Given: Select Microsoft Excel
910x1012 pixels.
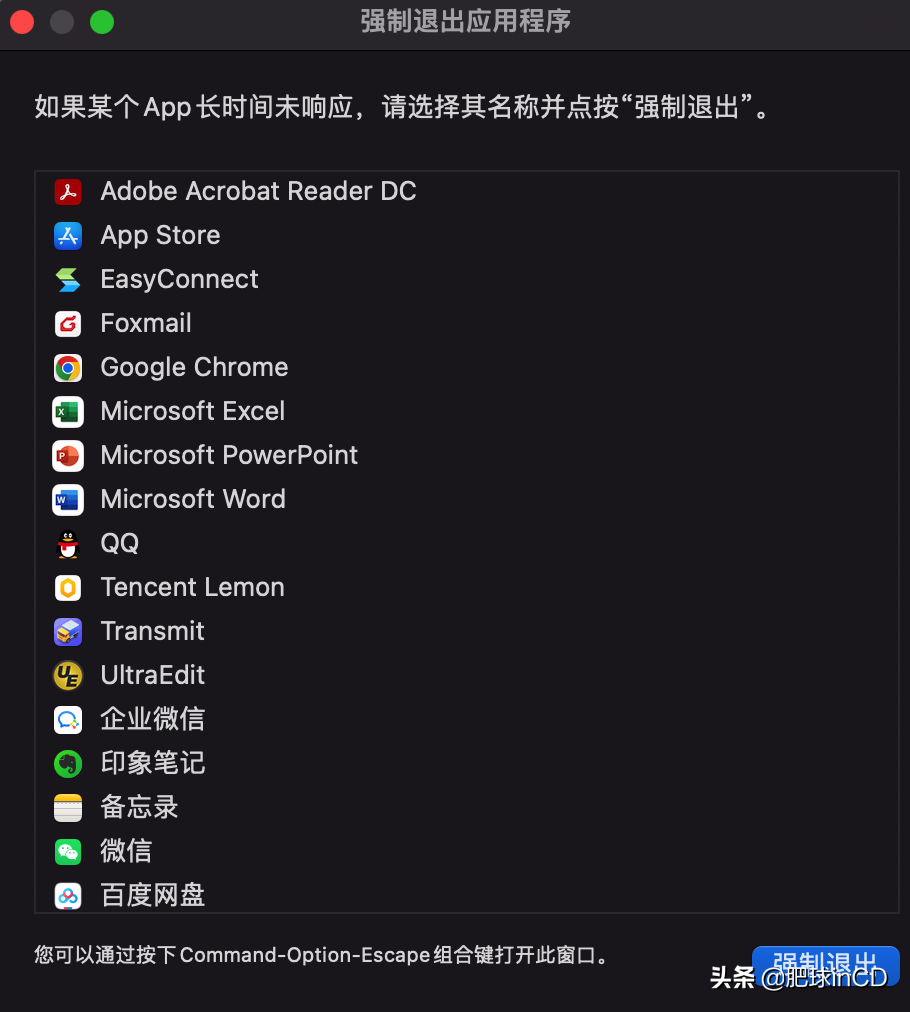Looking at the screenshot, I should 192,411.
